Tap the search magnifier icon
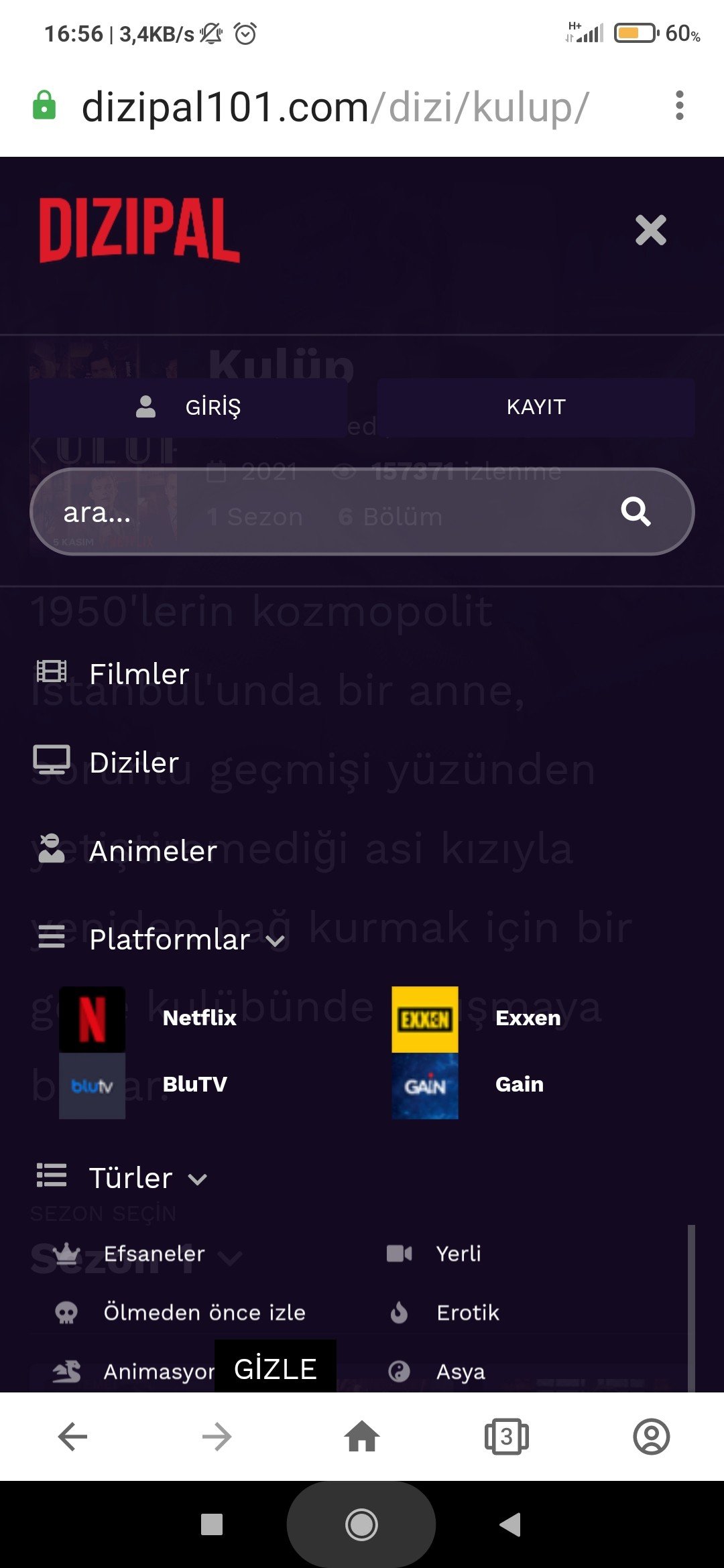Screen dimensions: 724x1568 [636, 511]
